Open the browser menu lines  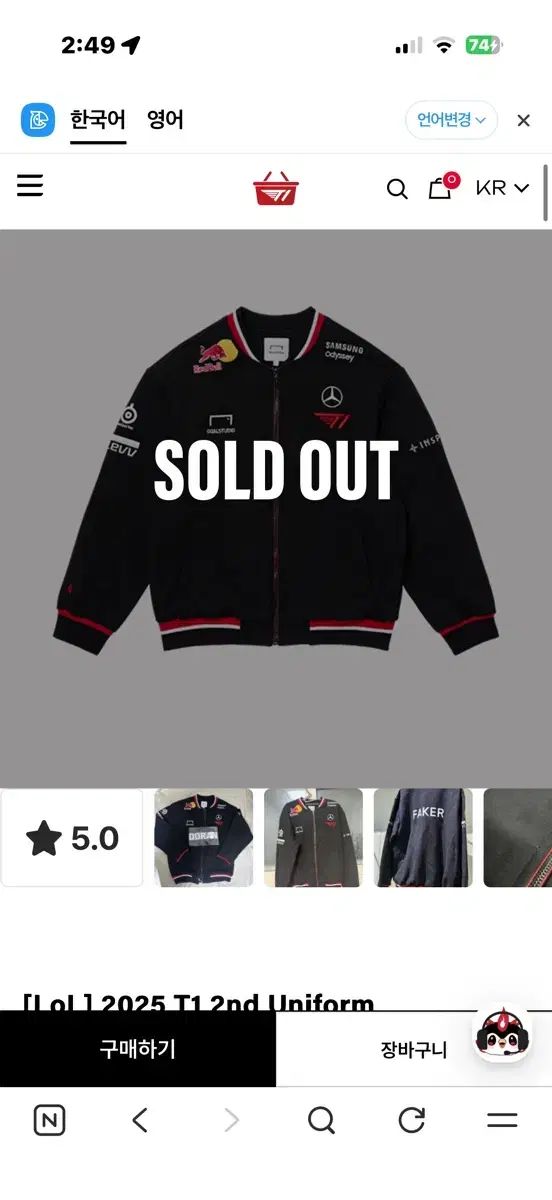pyautogui.click(x=502, y=1121)
